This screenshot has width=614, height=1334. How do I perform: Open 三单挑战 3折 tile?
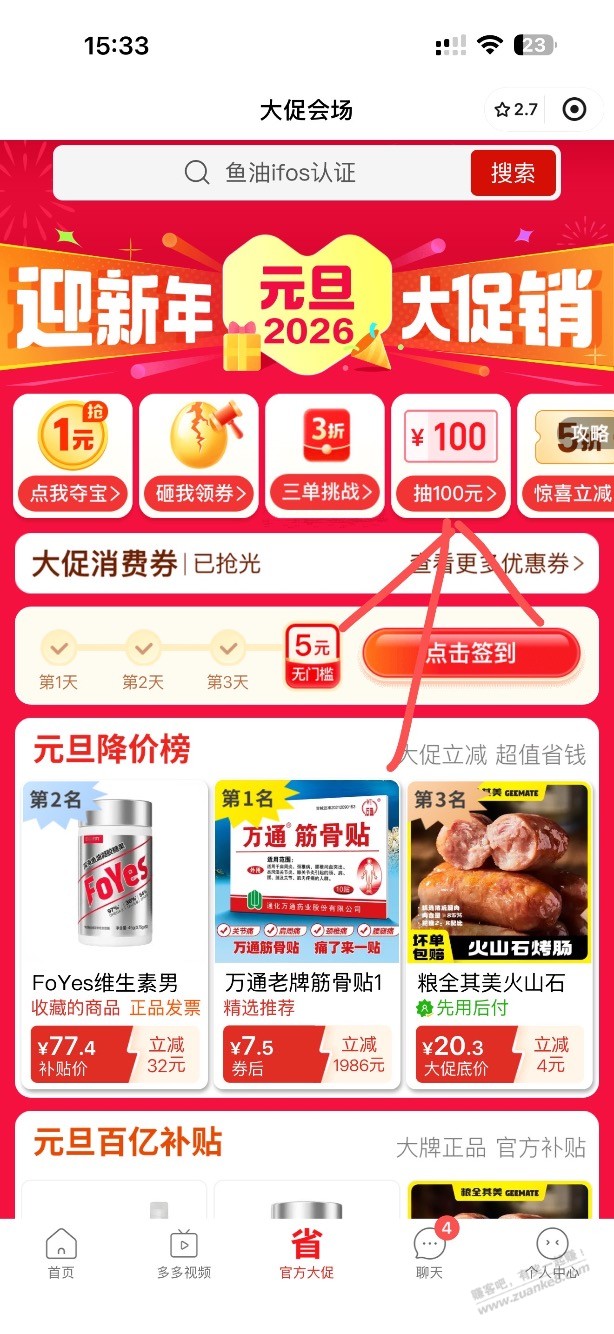[x=325, y=455]
